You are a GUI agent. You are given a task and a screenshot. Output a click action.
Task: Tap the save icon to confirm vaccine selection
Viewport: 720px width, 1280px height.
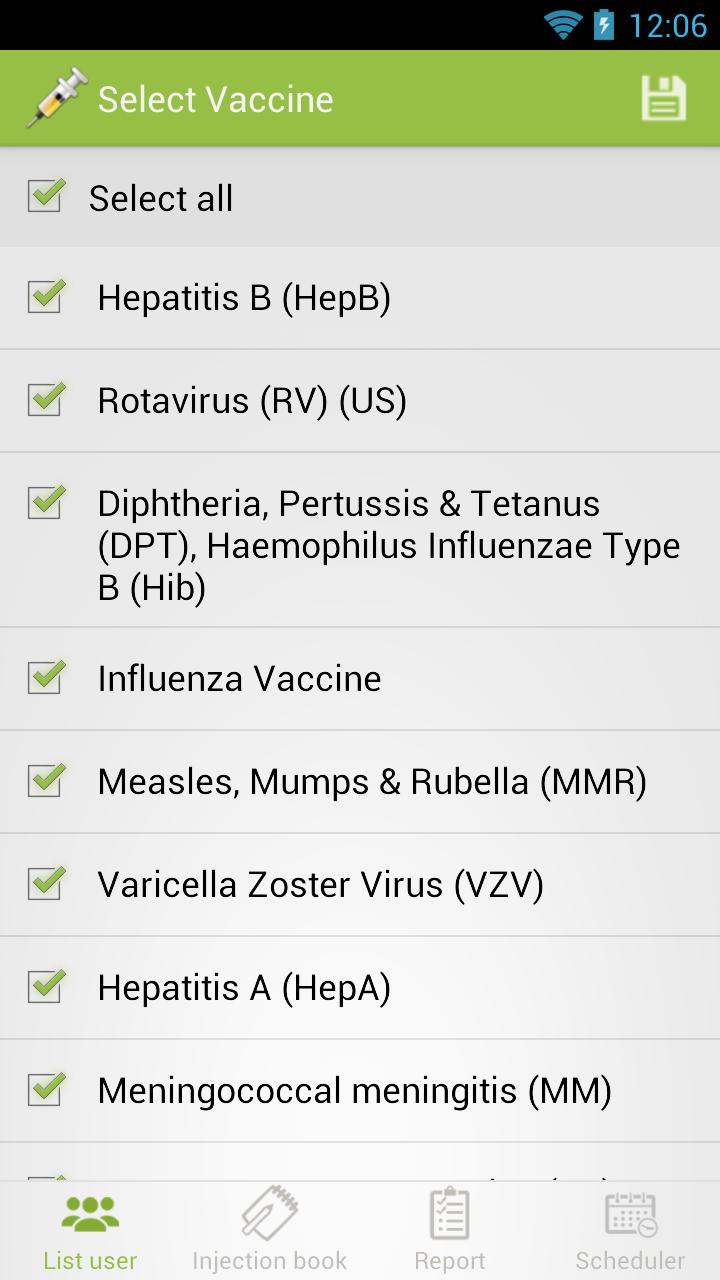coord(663,97)
